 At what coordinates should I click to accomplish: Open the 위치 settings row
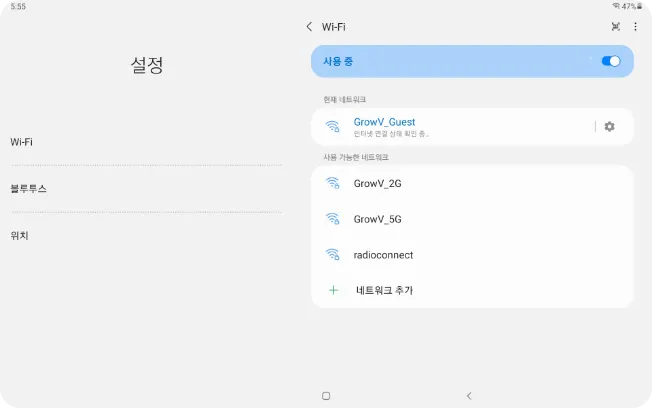(x=145, y=236)
